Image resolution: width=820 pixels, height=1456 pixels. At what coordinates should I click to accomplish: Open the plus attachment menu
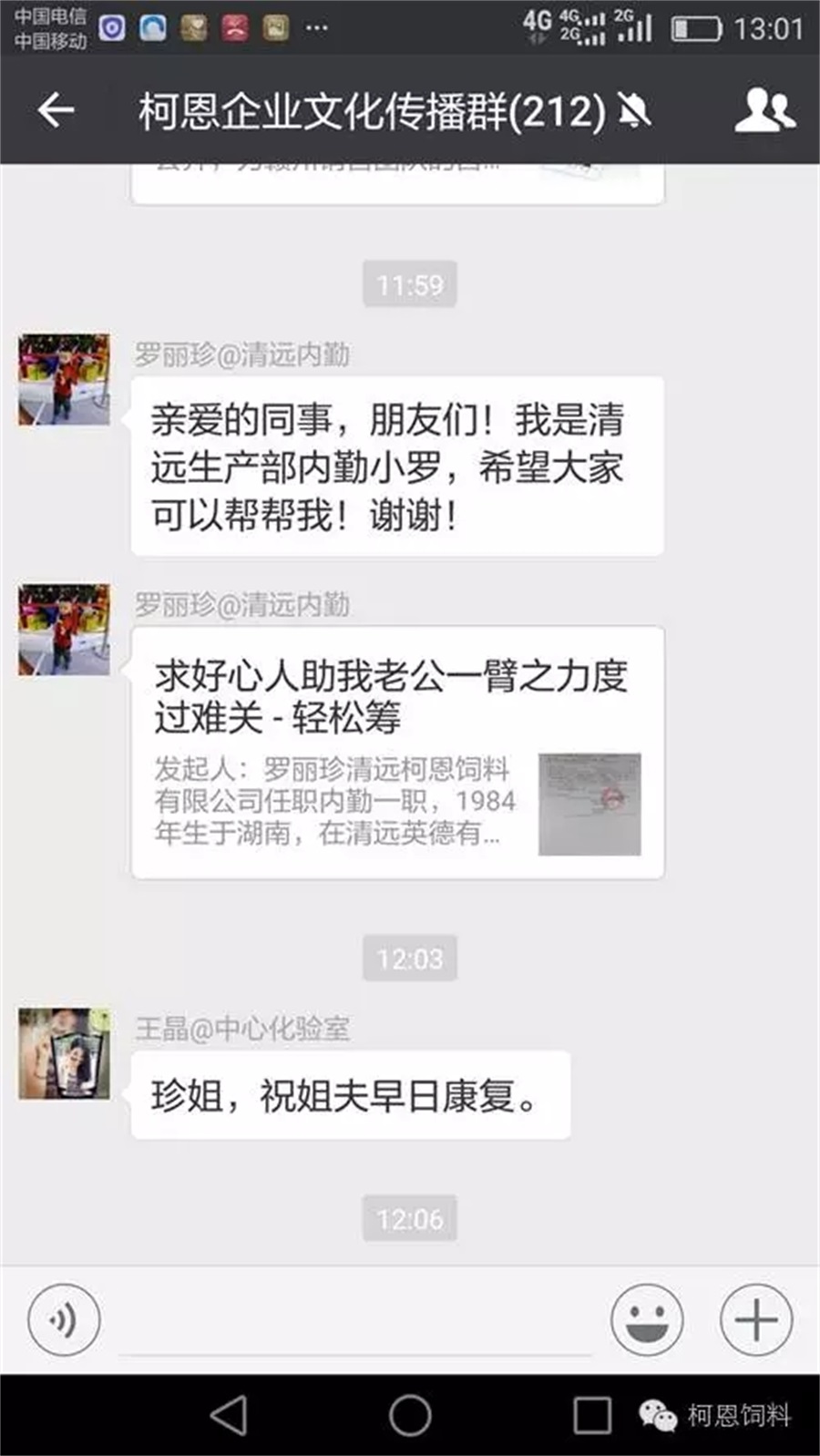pos(755,1318)
